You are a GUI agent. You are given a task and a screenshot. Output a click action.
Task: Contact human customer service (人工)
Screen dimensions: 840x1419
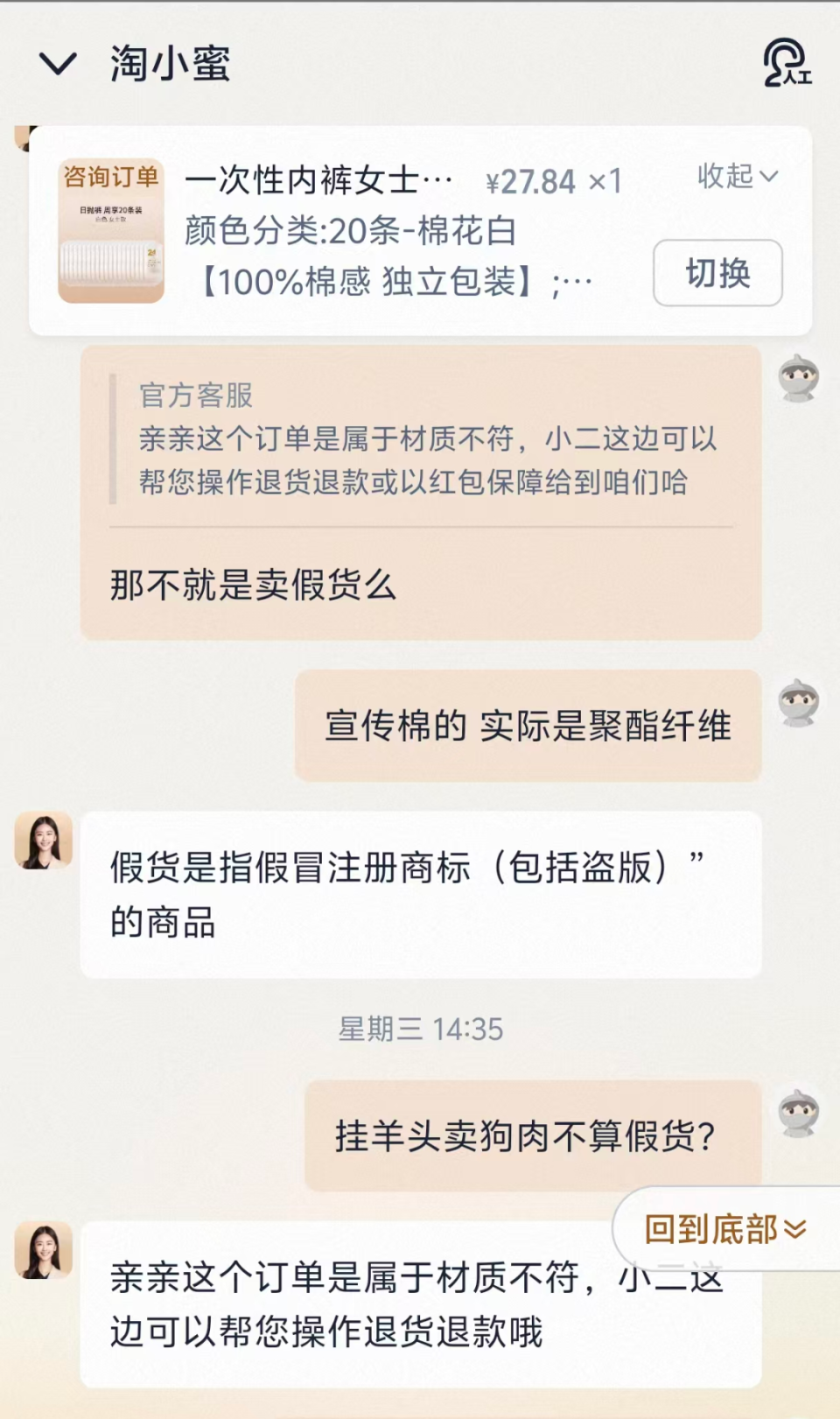point(786,62)
